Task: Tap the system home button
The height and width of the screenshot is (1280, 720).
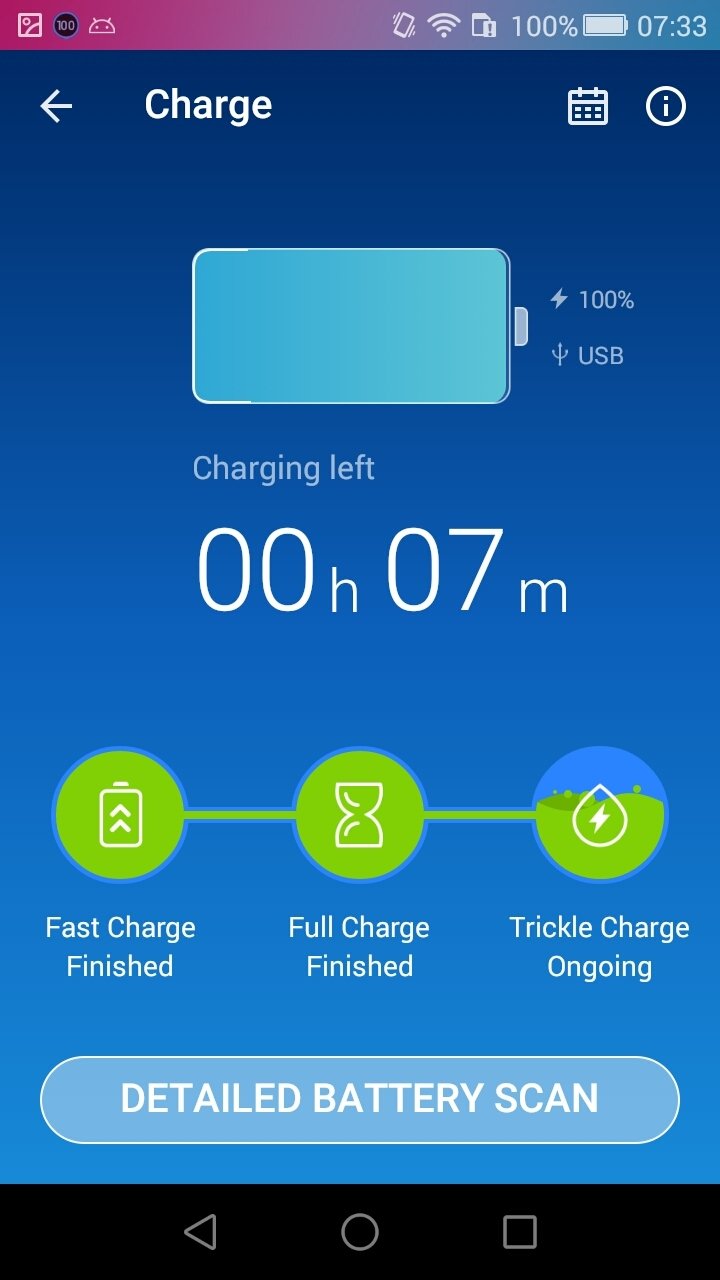Action: coord(360,1232)
